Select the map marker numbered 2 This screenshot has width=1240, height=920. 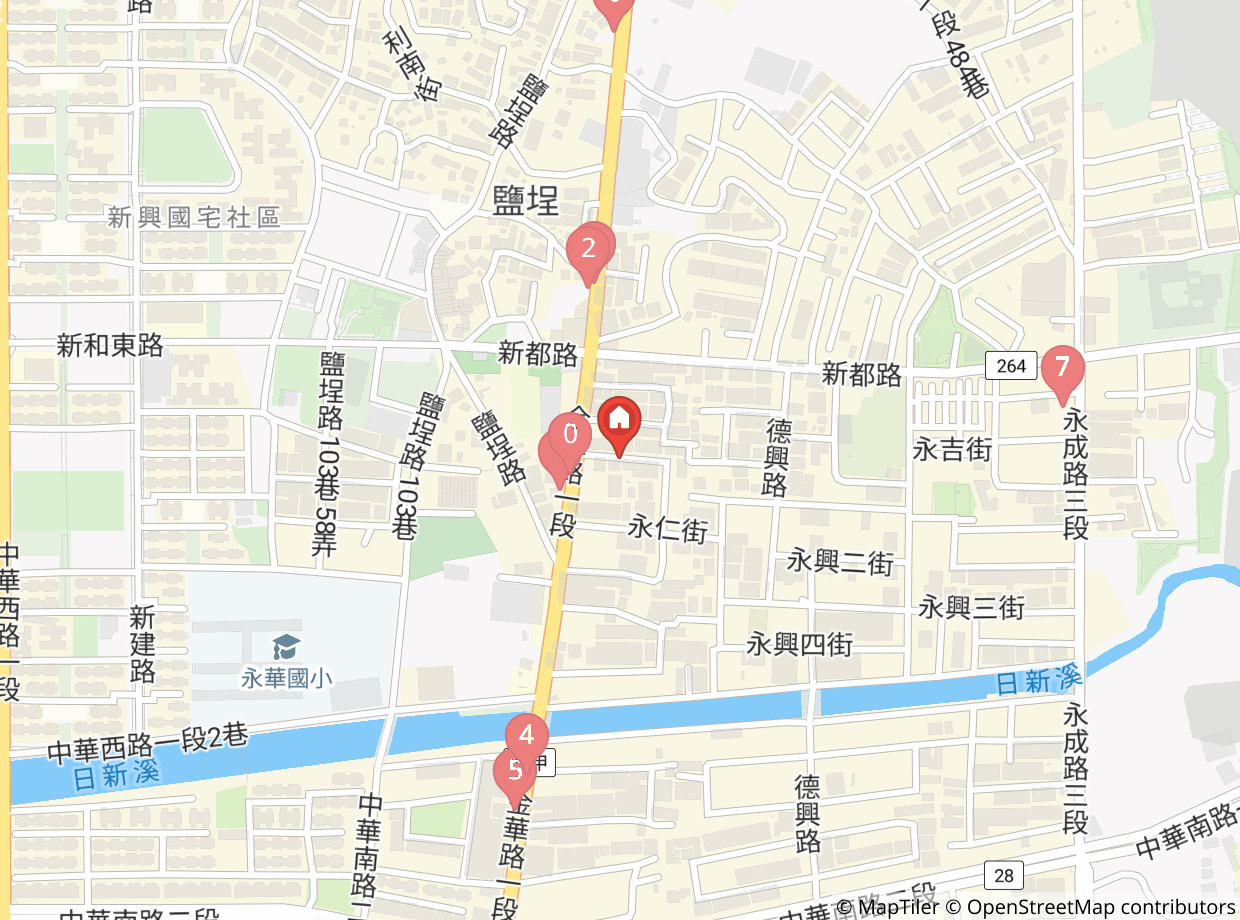pyautogui.click(x=588, y=248)
